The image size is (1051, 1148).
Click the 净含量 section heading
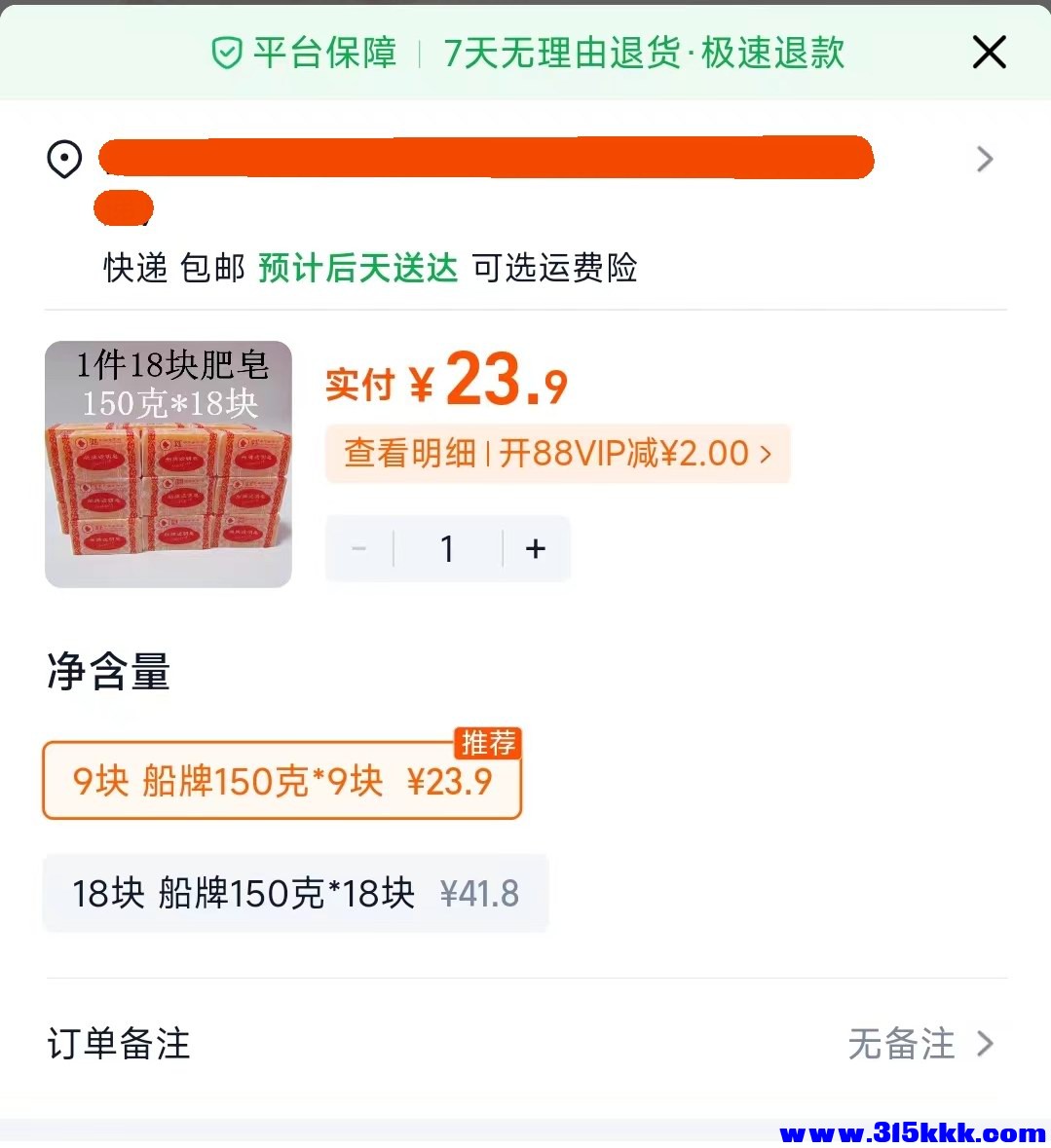pos(108,671)
